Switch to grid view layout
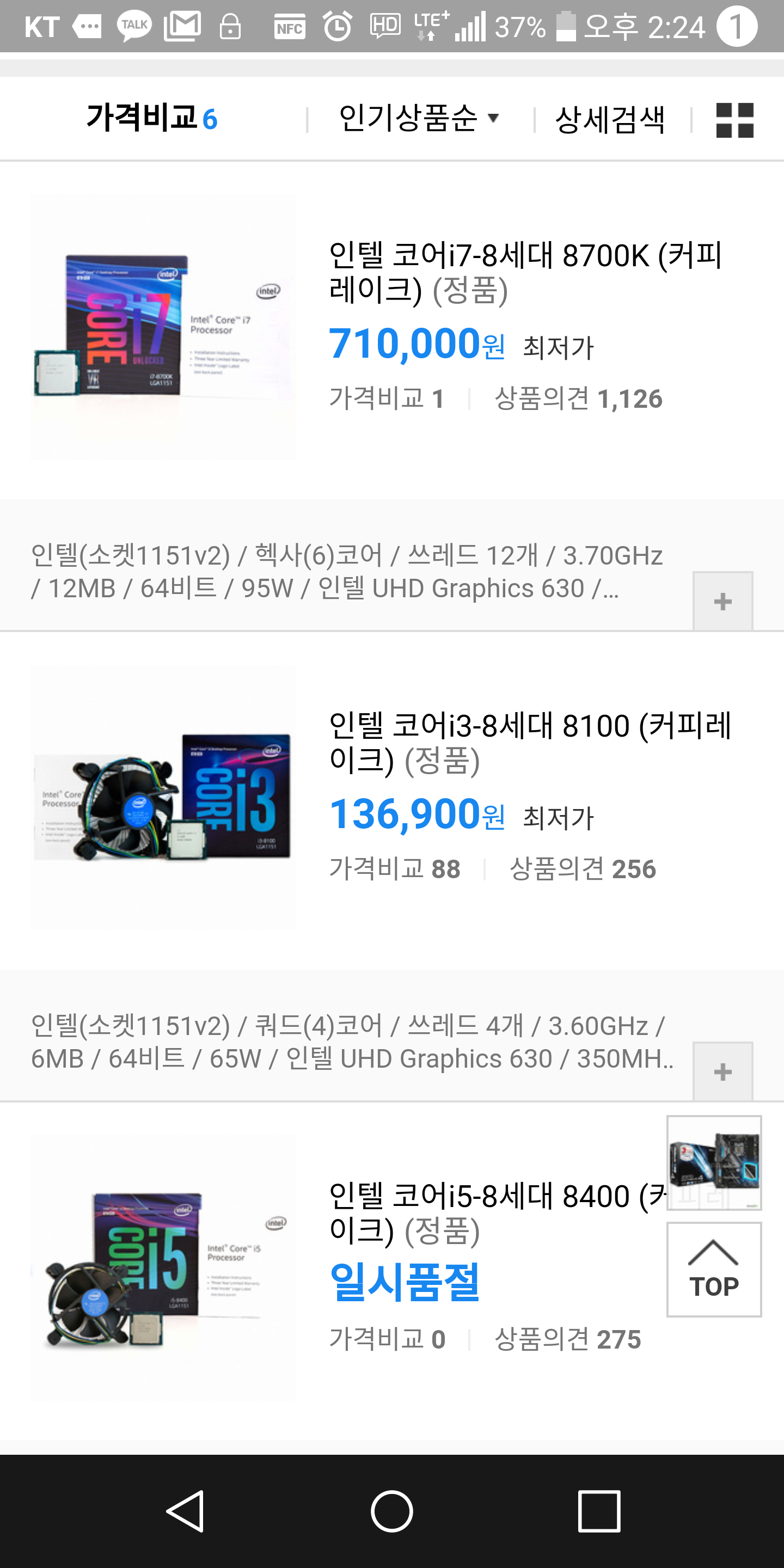 734,120
